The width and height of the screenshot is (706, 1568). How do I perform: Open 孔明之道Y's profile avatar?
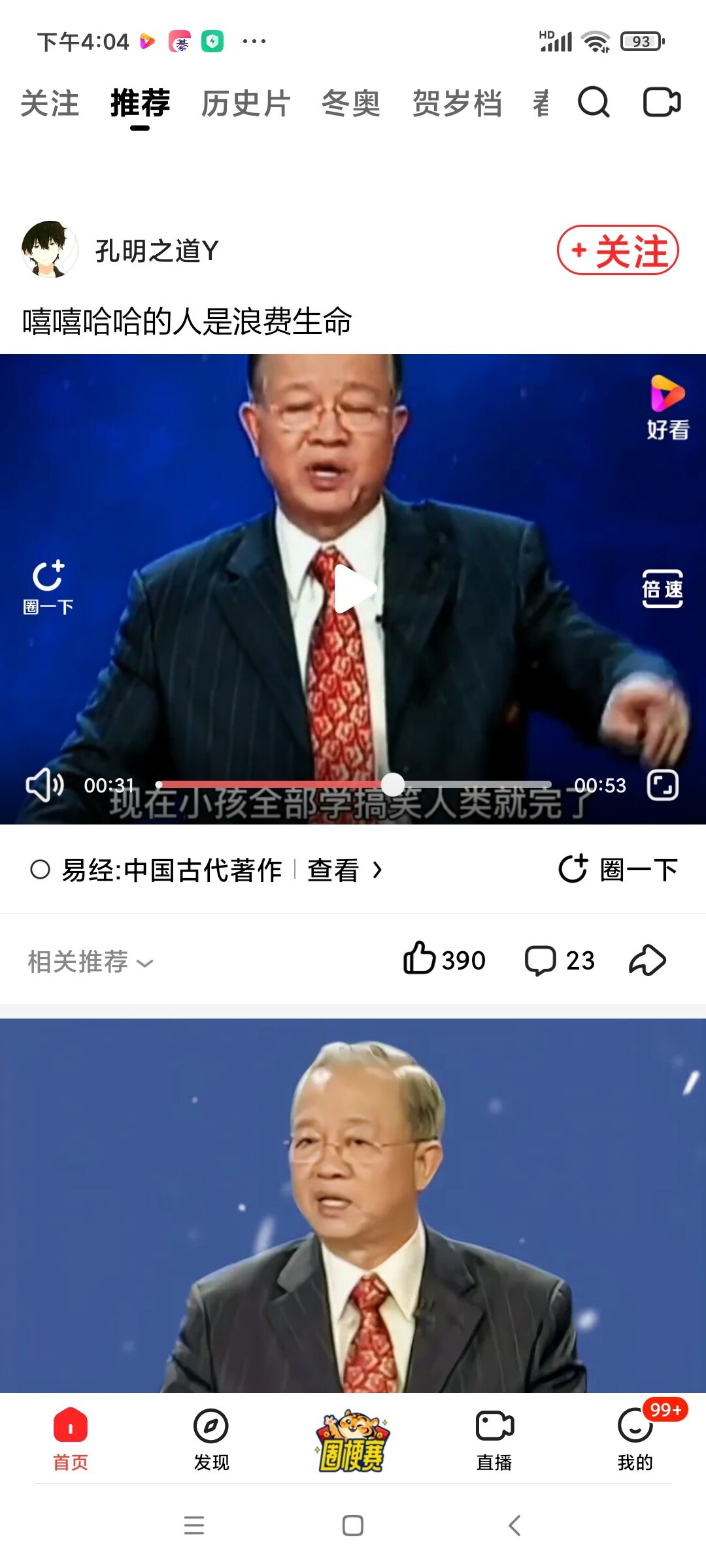[49, 249]
